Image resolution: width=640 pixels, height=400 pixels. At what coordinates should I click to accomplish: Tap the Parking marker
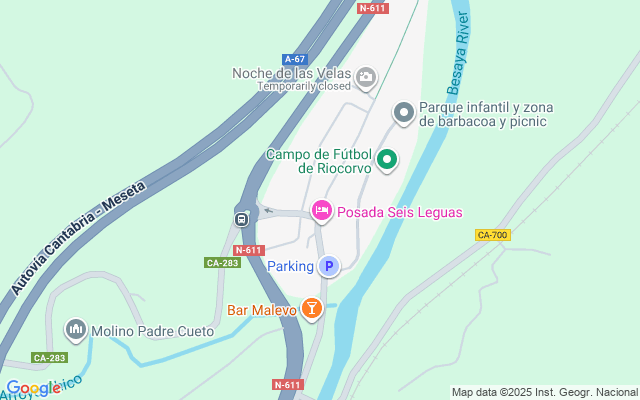[x=329, y=266]
